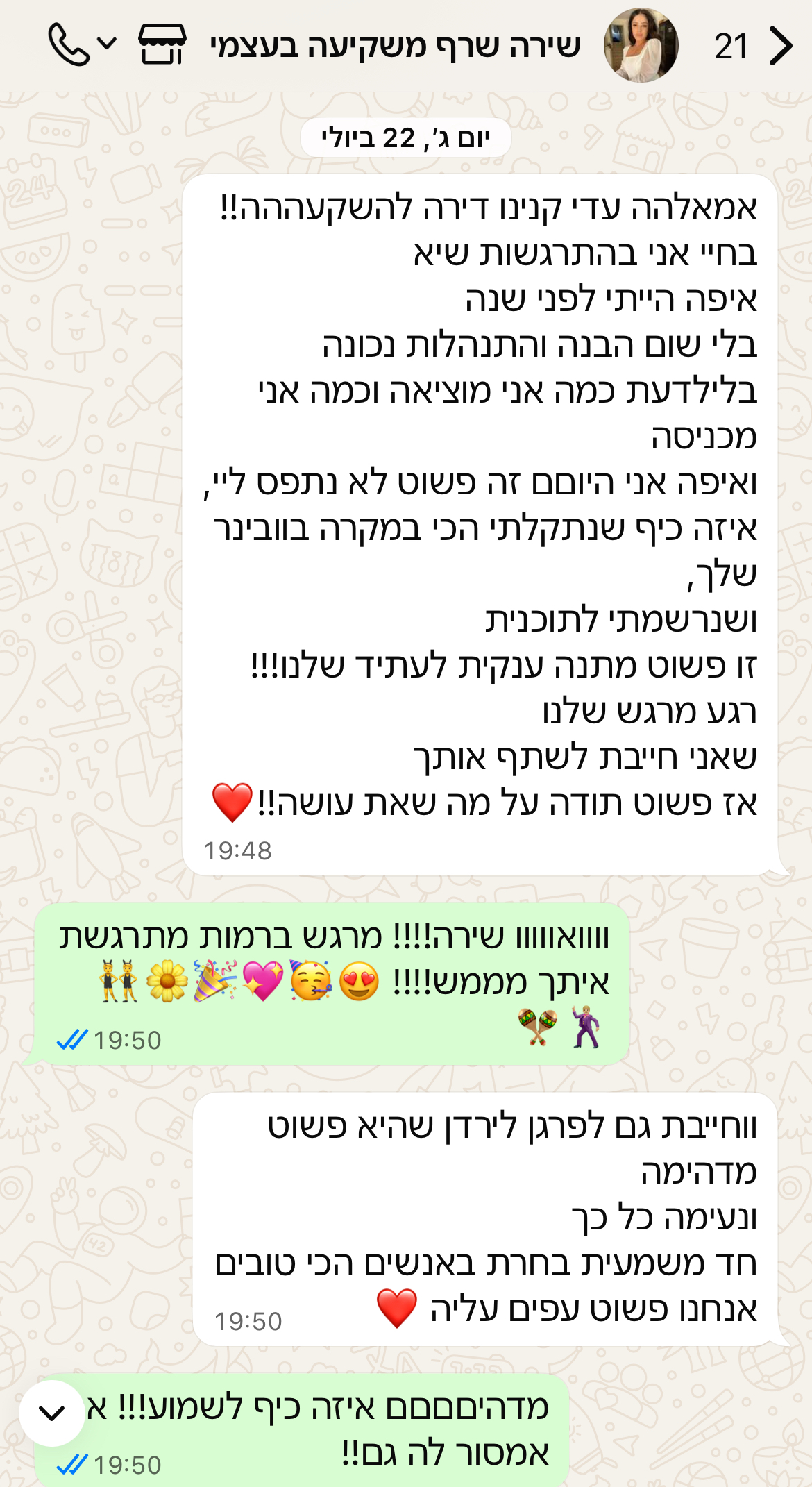Start a call with the phone icon

click(69, 45)
